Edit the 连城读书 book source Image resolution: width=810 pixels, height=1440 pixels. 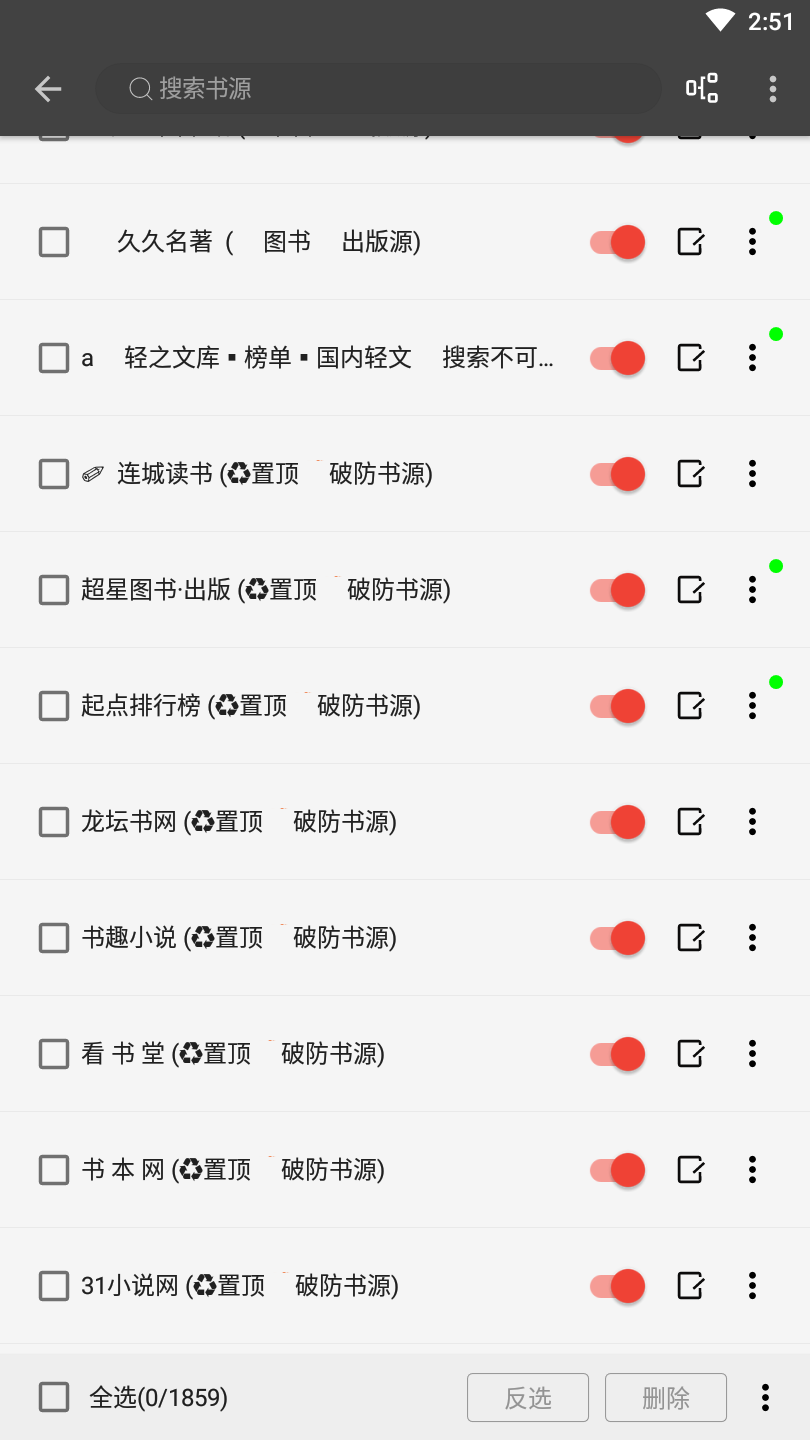(691, 474)
